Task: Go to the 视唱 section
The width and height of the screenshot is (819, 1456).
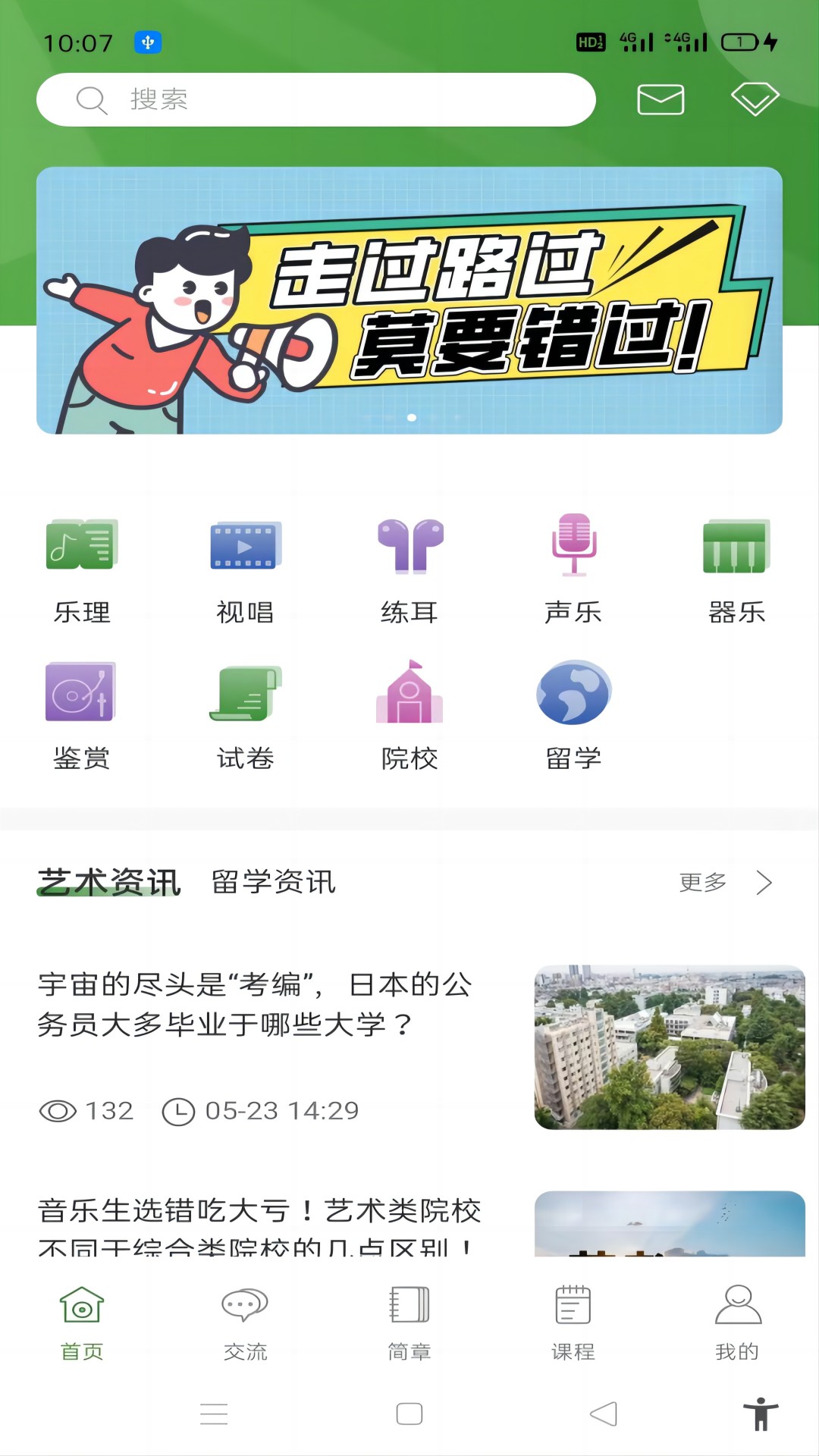Action: 246,569
